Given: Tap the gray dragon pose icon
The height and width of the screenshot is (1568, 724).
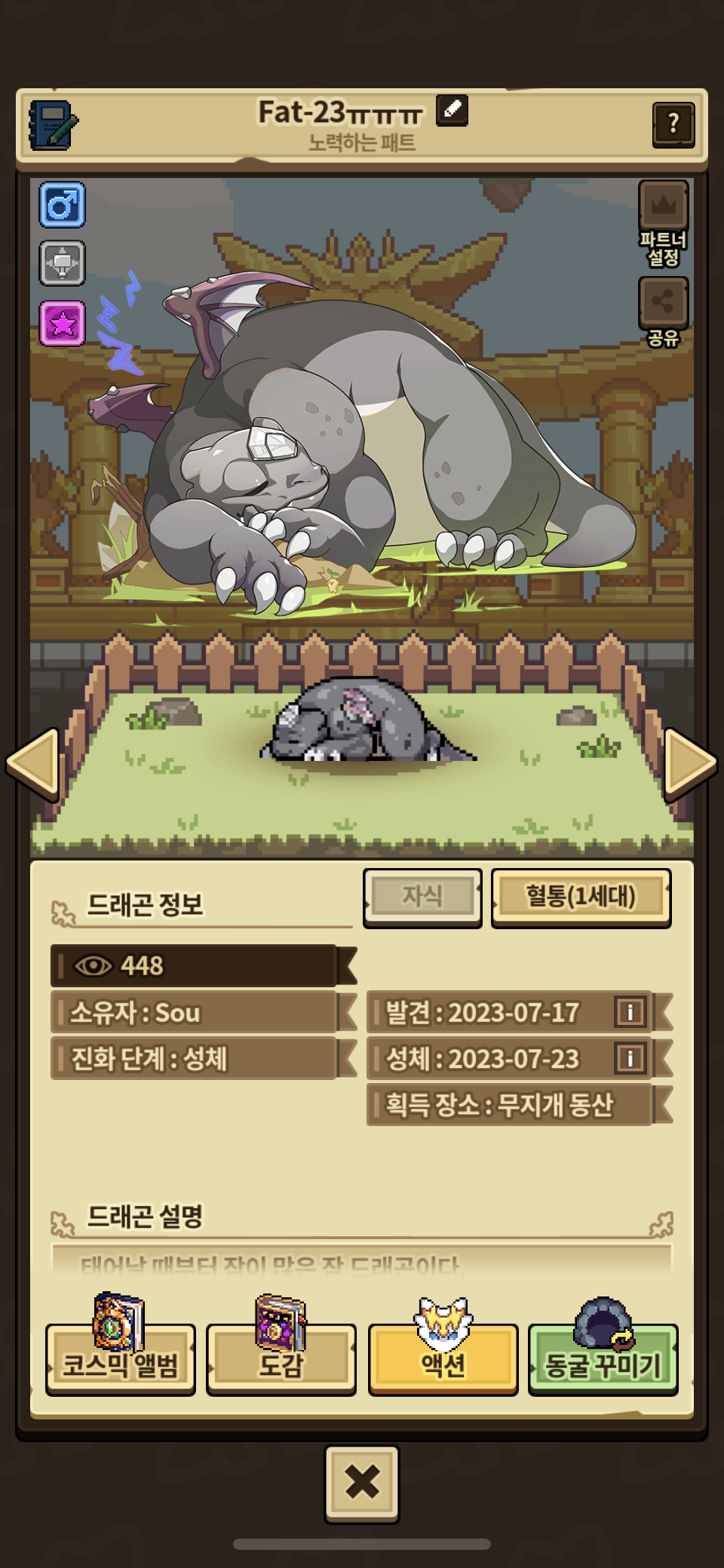Looking at the screenshot, I should pos(62,263).
